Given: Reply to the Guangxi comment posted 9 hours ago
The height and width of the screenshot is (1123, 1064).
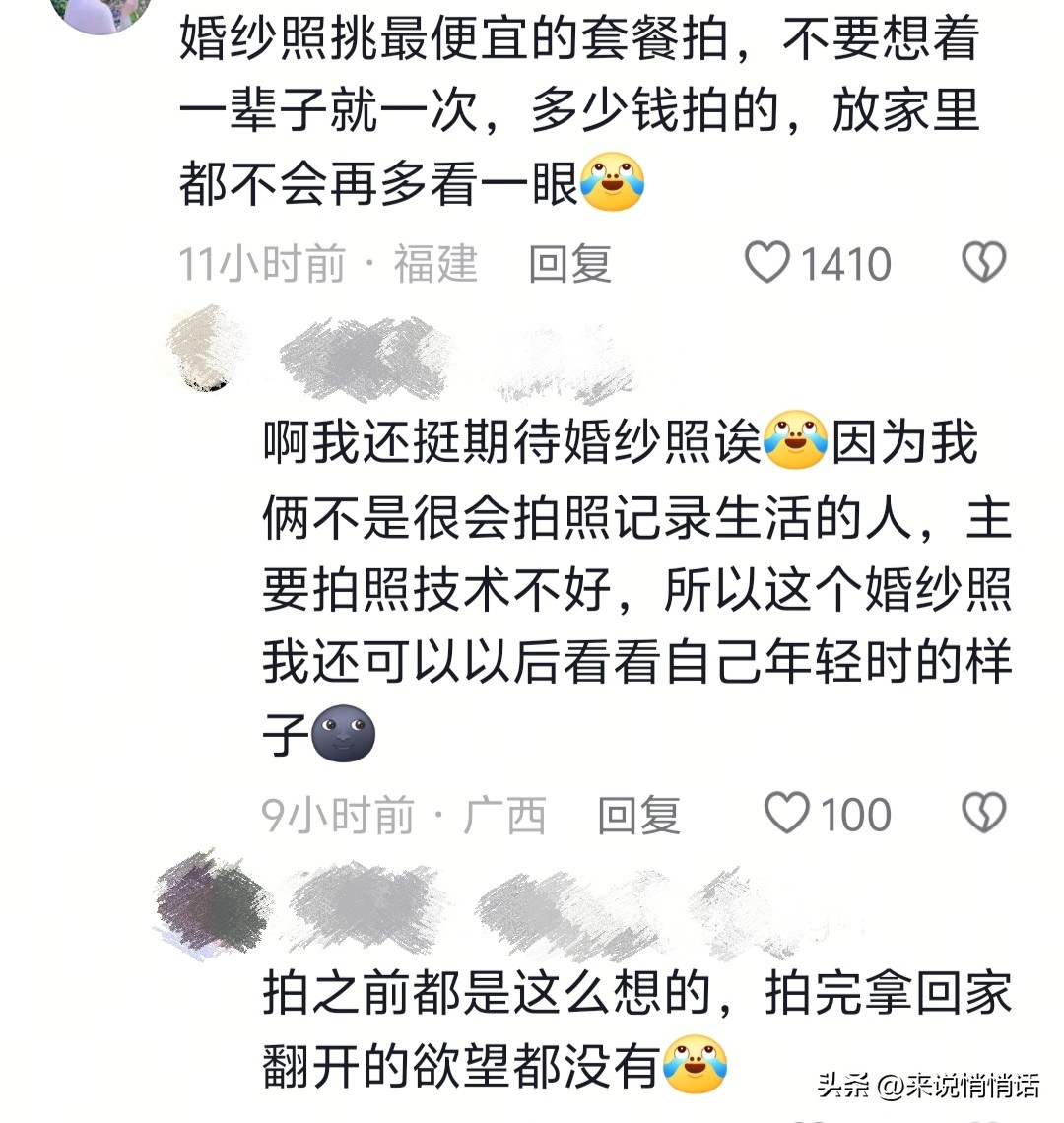Looking at the screenshot, I should [x=638, y=815].
